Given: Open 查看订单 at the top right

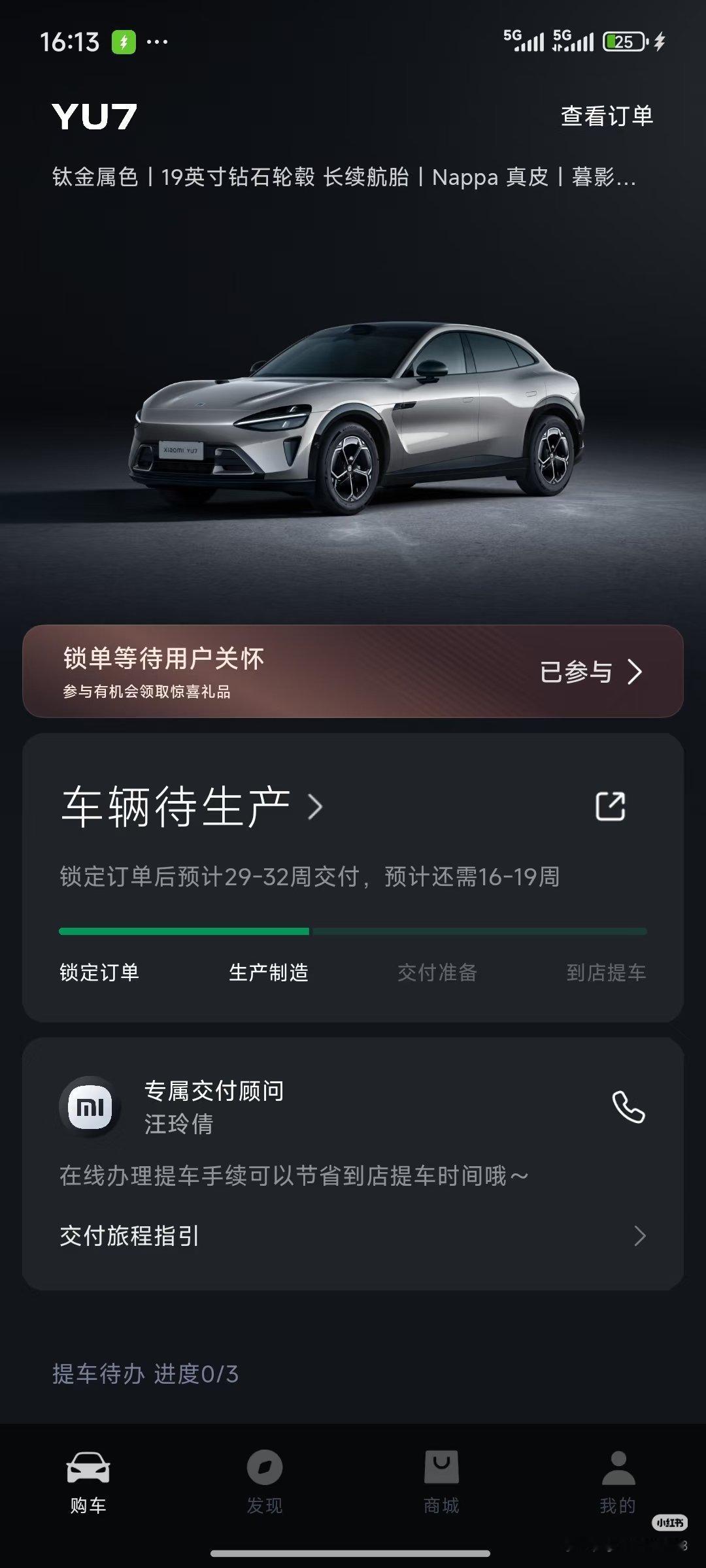Looking at the screenshot, I should coord(607,114).
